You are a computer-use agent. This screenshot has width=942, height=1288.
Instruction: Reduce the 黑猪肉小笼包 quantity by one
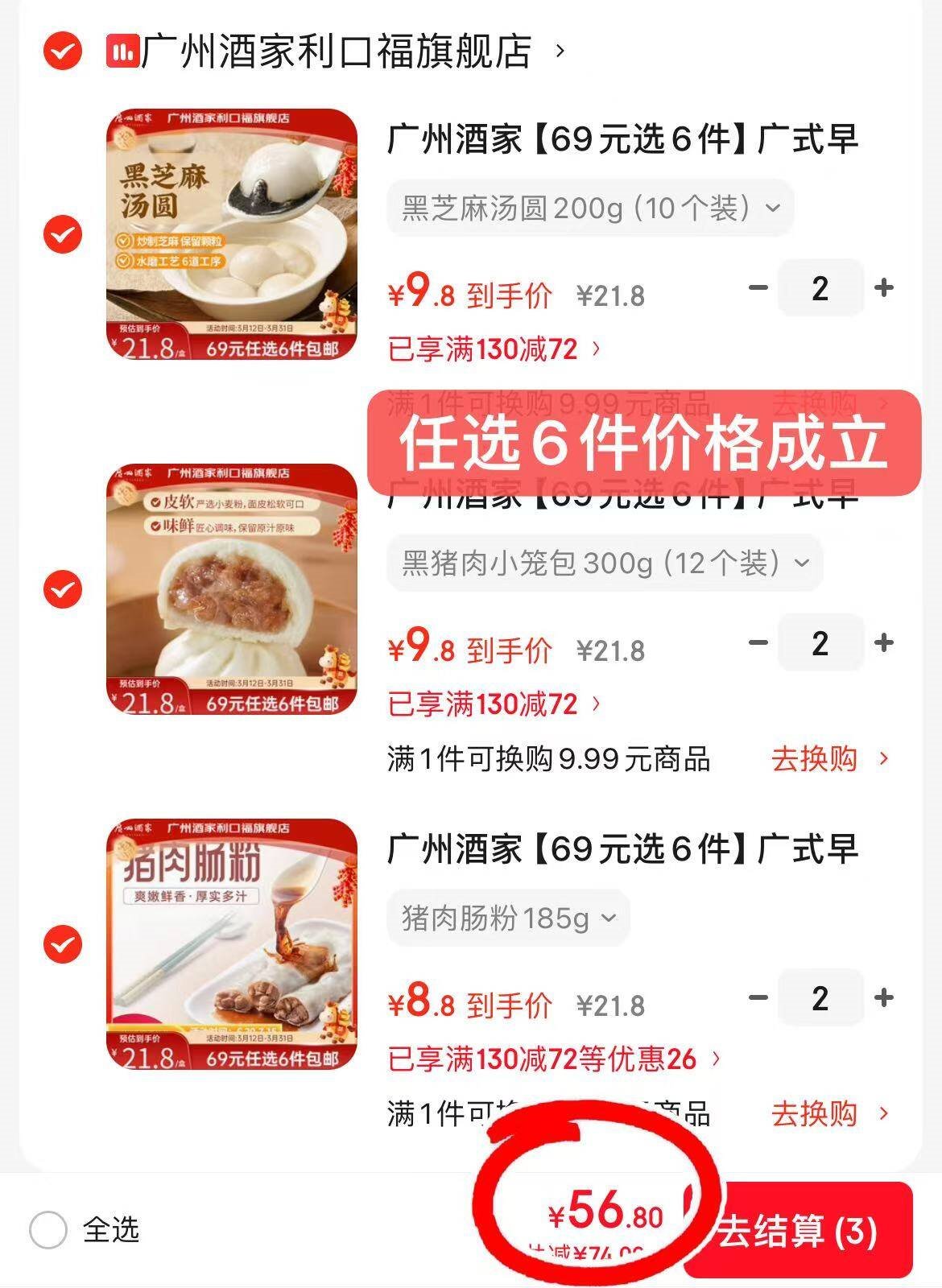(x=758, y=642)
